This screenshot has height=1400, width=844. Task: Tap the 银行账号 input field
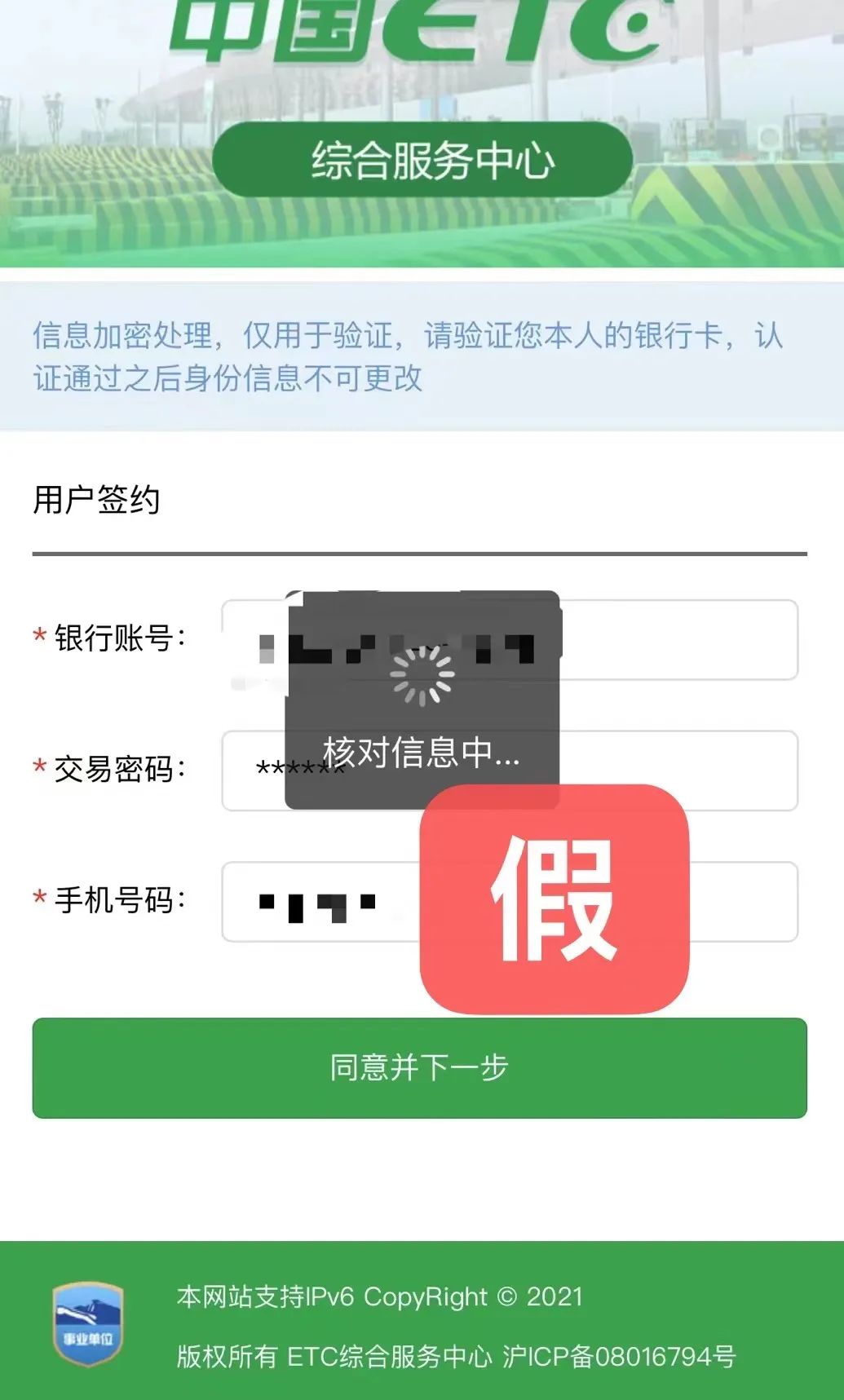click(677, 640)
